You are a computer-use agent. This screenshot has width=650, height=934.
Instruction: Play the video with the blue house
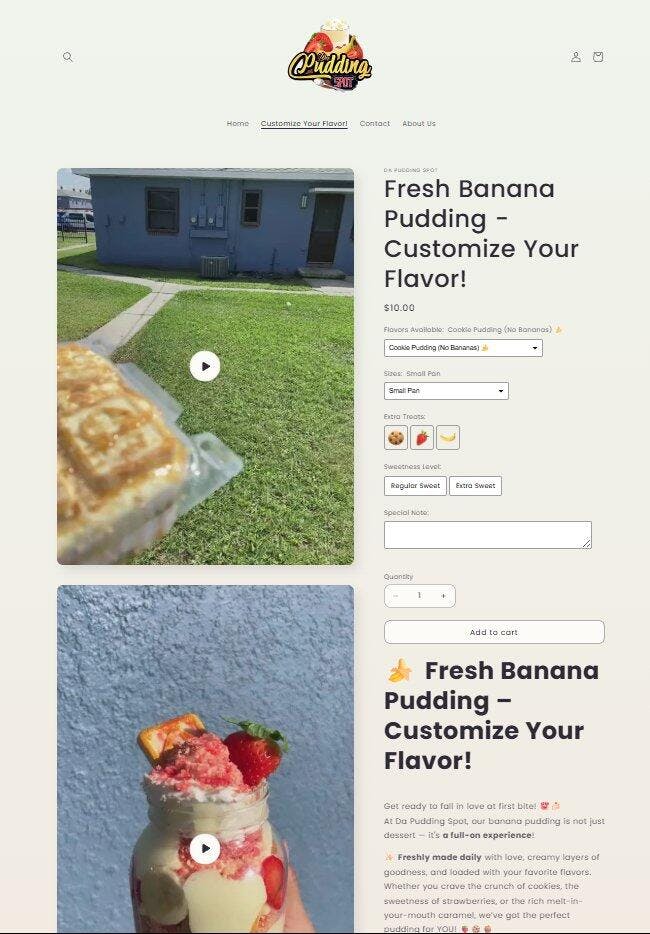(205, 366)
